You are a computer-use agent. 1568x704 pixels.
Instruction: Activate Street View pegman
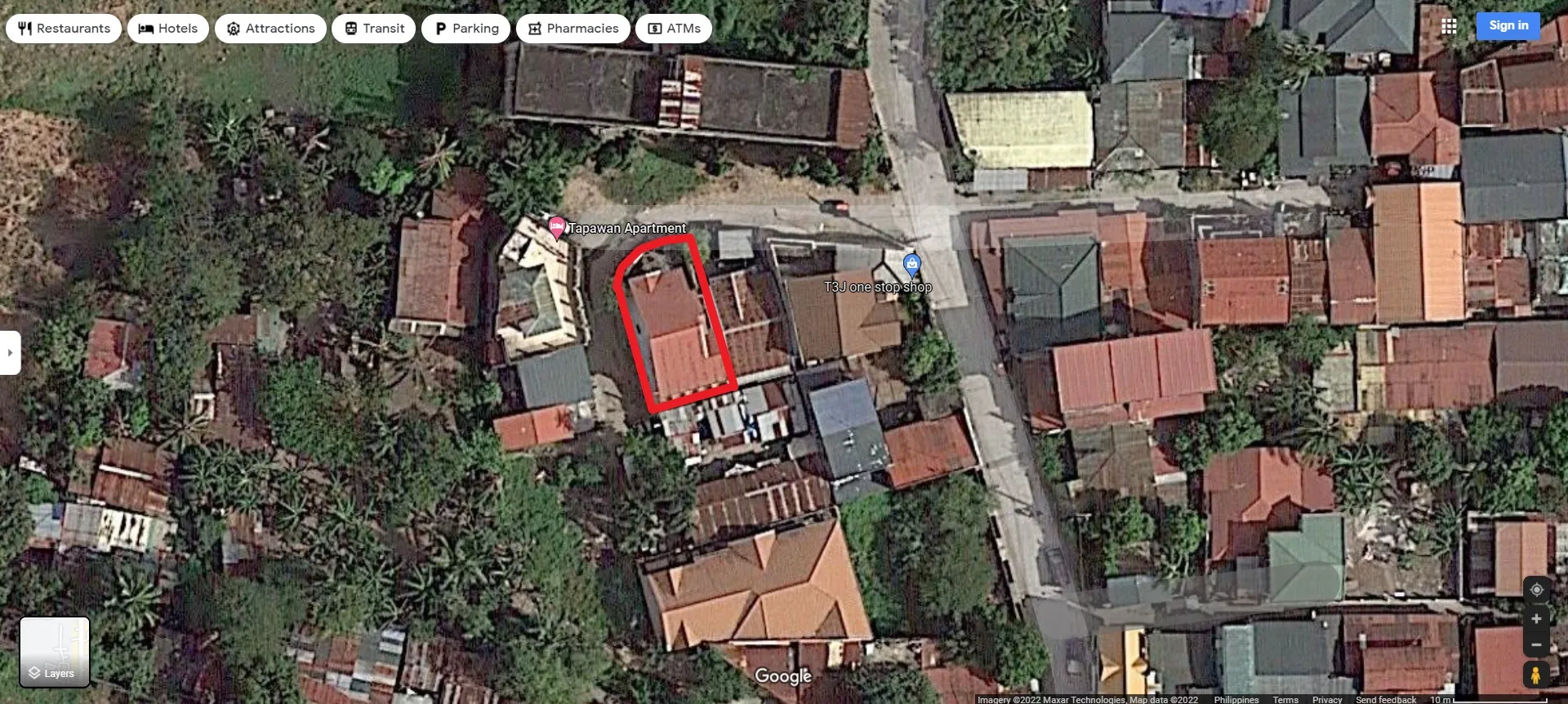click(1535, 675)
